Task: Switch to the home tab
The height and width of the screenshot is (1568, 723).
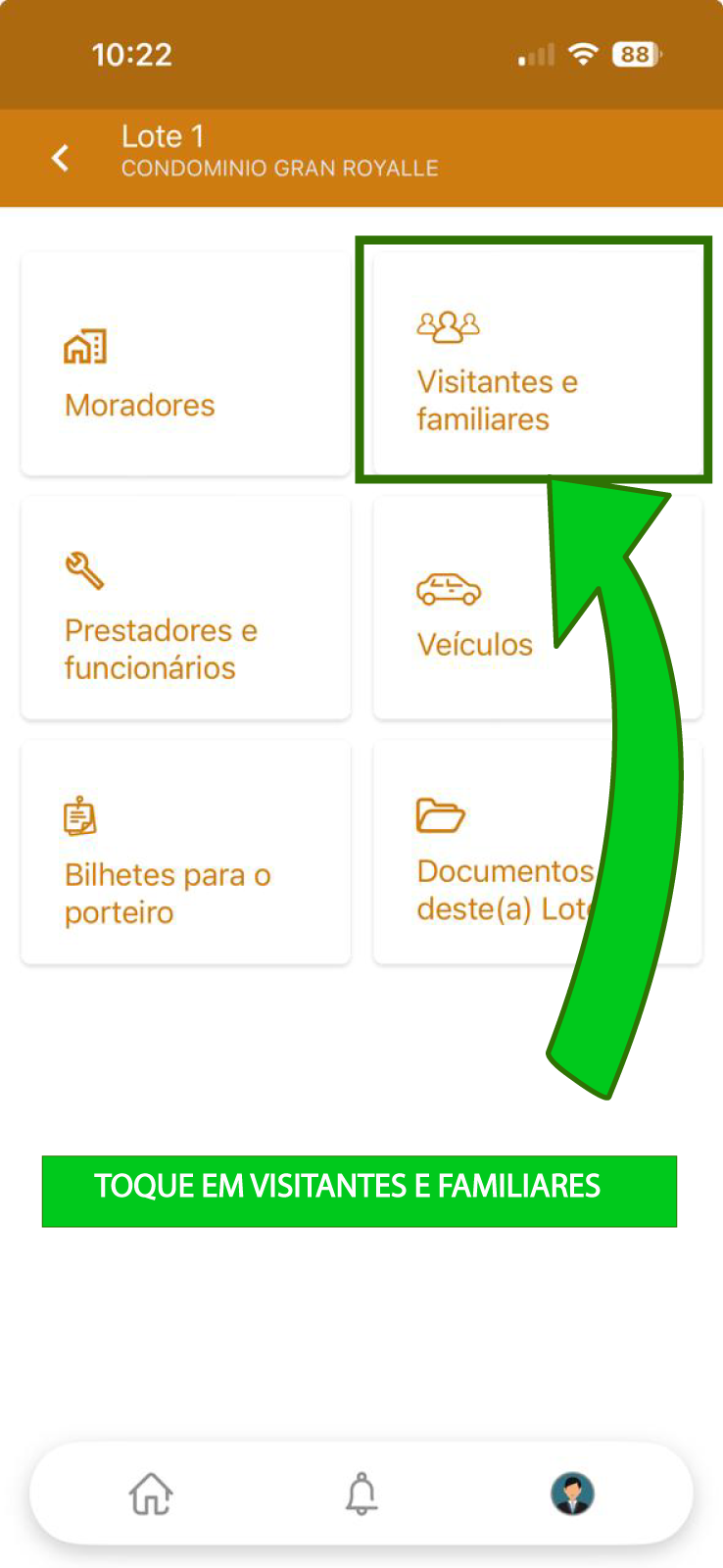Action: 151,1494
